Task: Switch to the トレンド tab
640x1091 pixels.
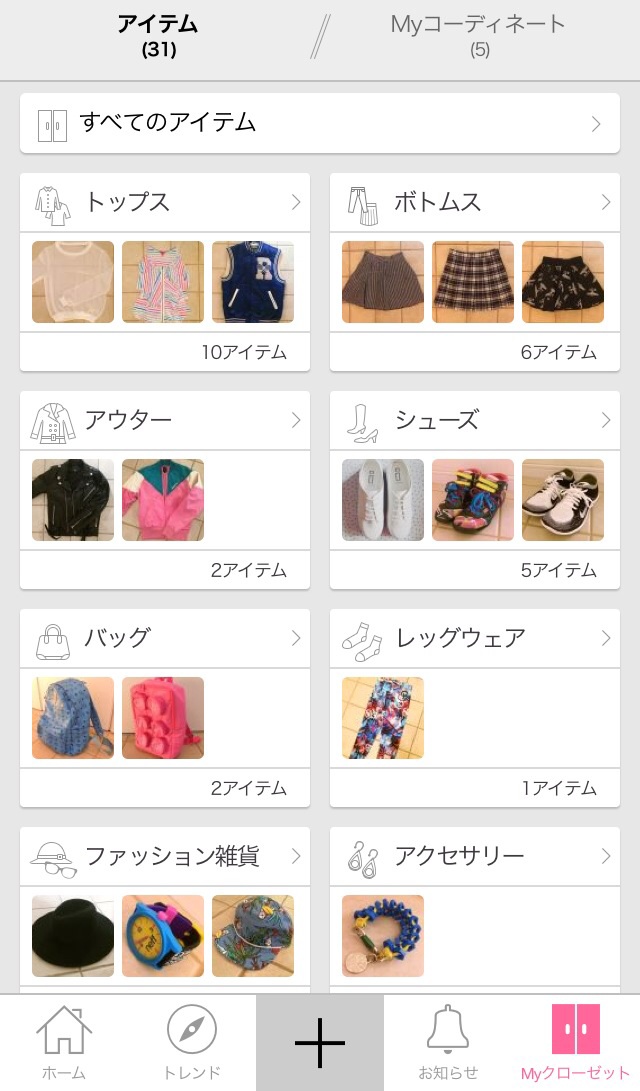Action: [192, 1043]
